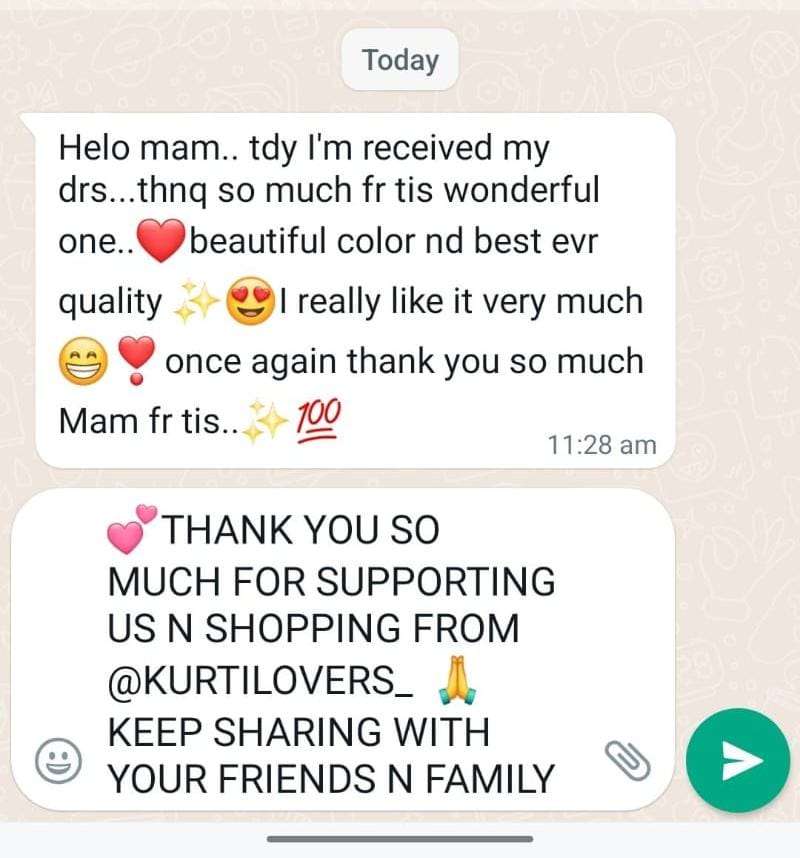
Task: Attach a file with the paperclip
Action: tap(629, 761)
